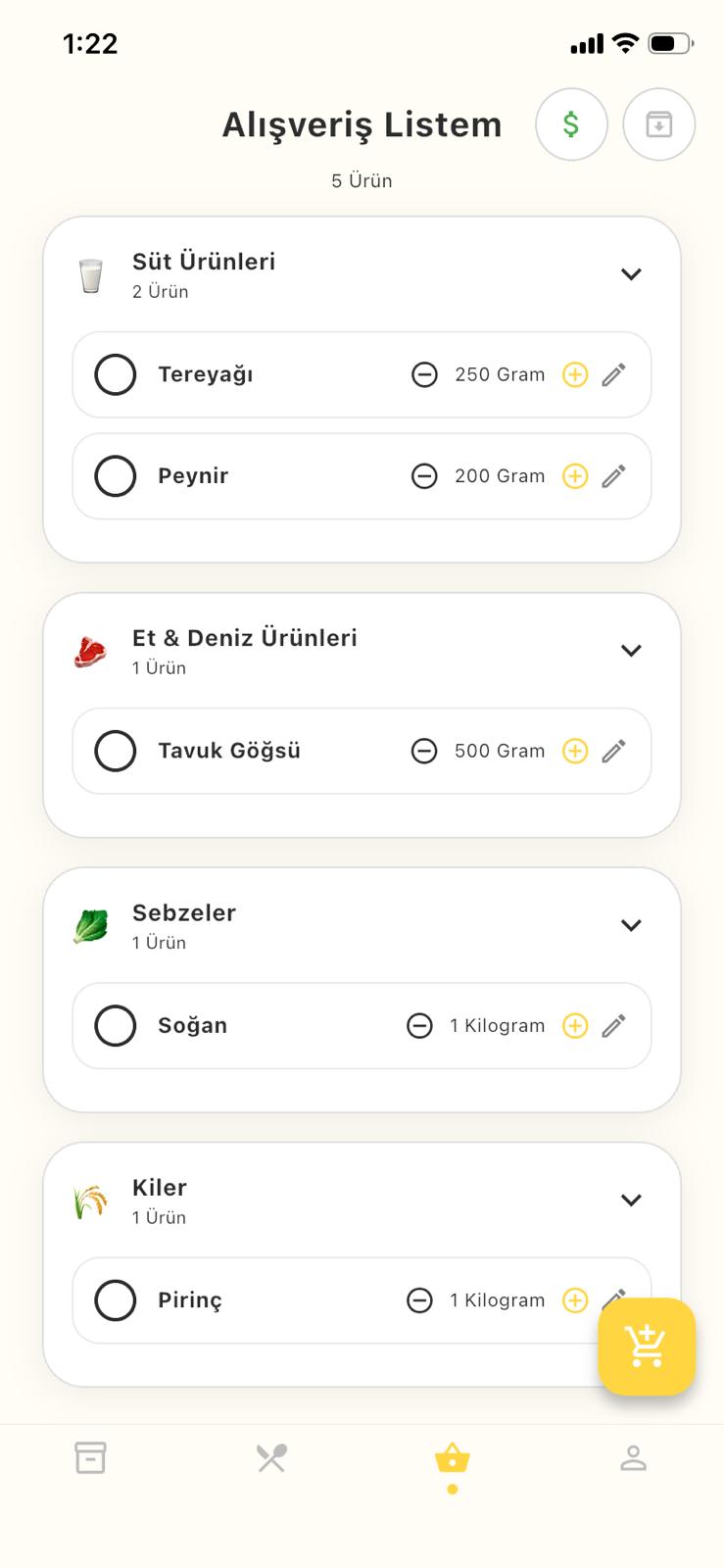This screenshot has width=724, height=1568.
Task: Tap the floating add-to-cart button
Action: 647,1347
